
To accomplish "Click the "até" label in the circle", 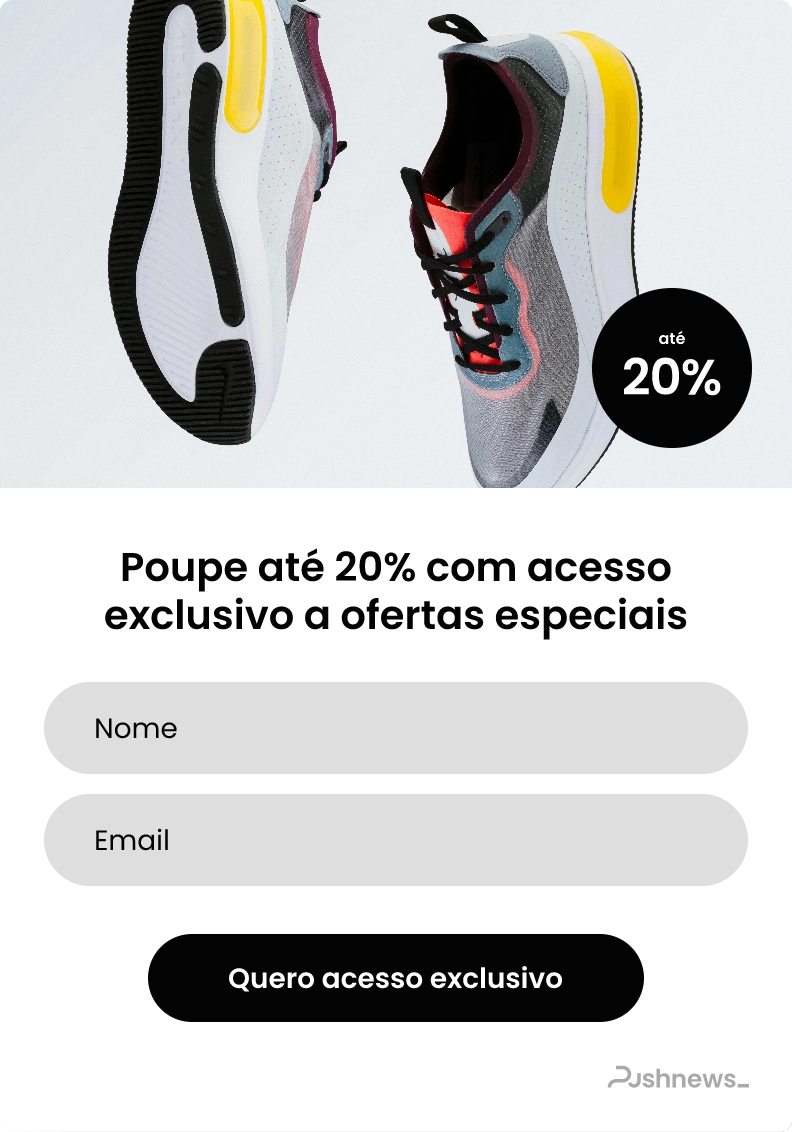I will 674,338.
